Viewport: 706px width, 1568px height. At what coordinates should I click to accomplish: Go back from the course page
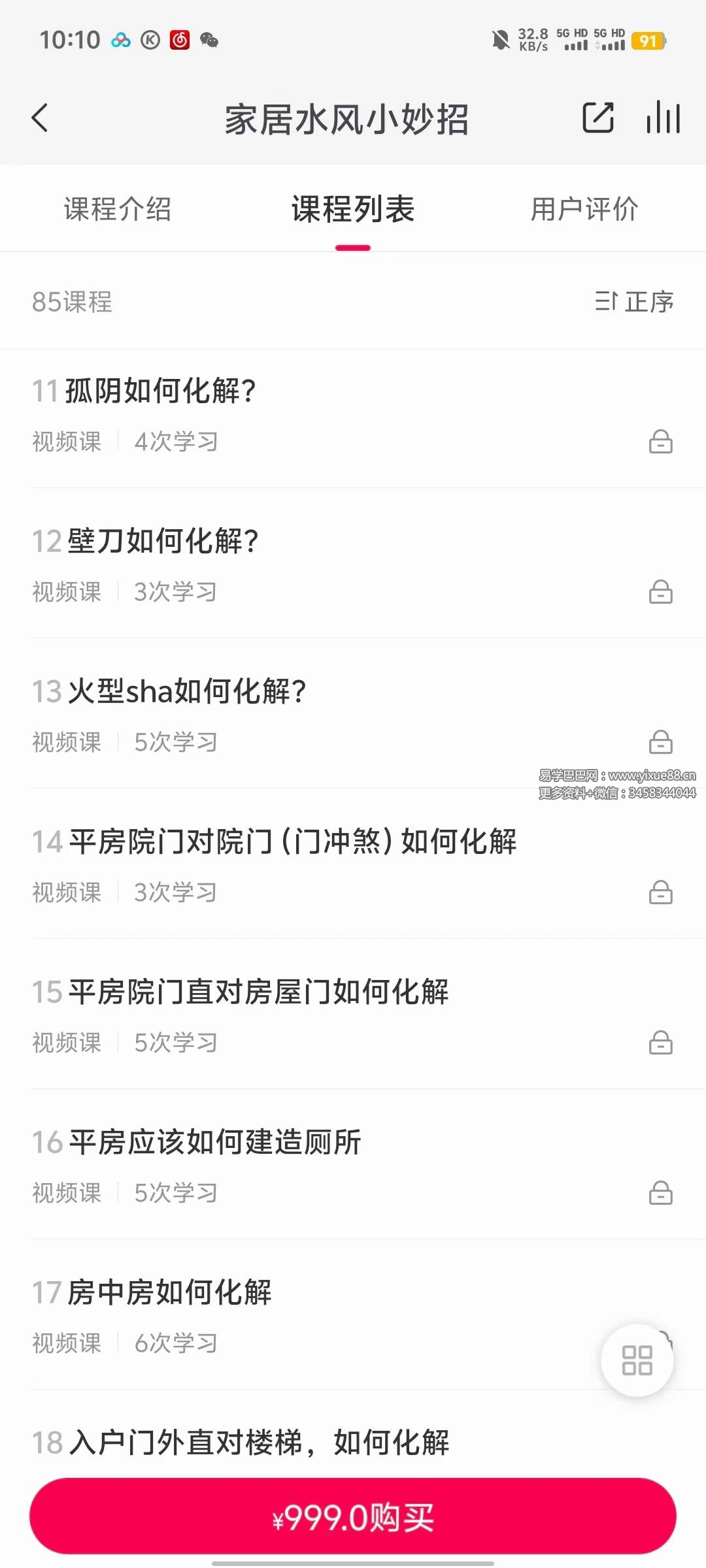(40, 118)
